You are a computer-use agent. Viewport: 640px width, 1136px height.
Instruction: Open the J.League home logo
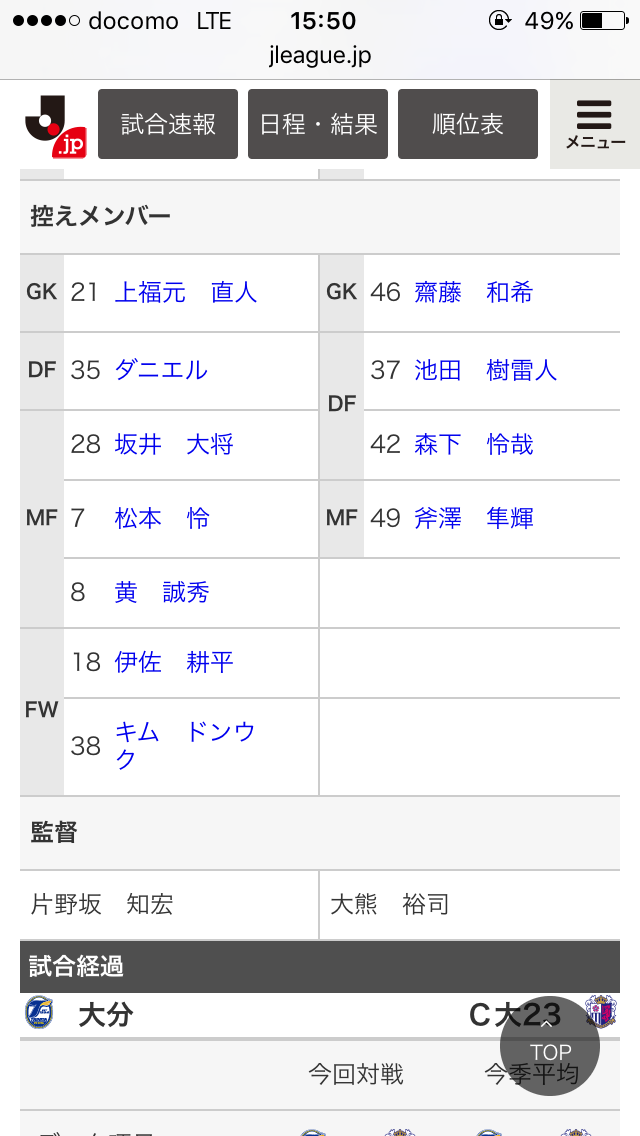coord(54,125)
